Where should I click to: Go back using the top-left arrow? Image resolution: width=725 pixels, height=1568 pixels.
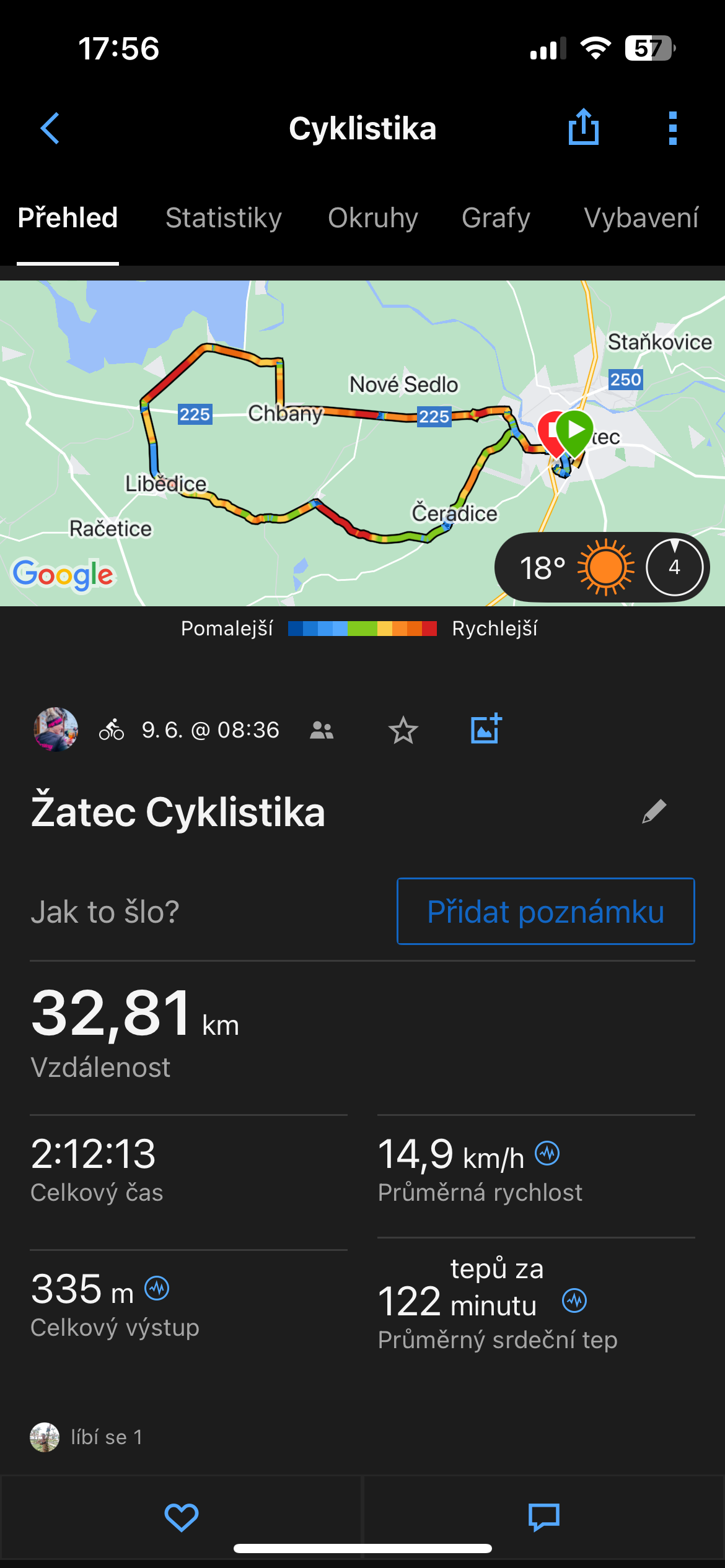(x=50, y=129)
